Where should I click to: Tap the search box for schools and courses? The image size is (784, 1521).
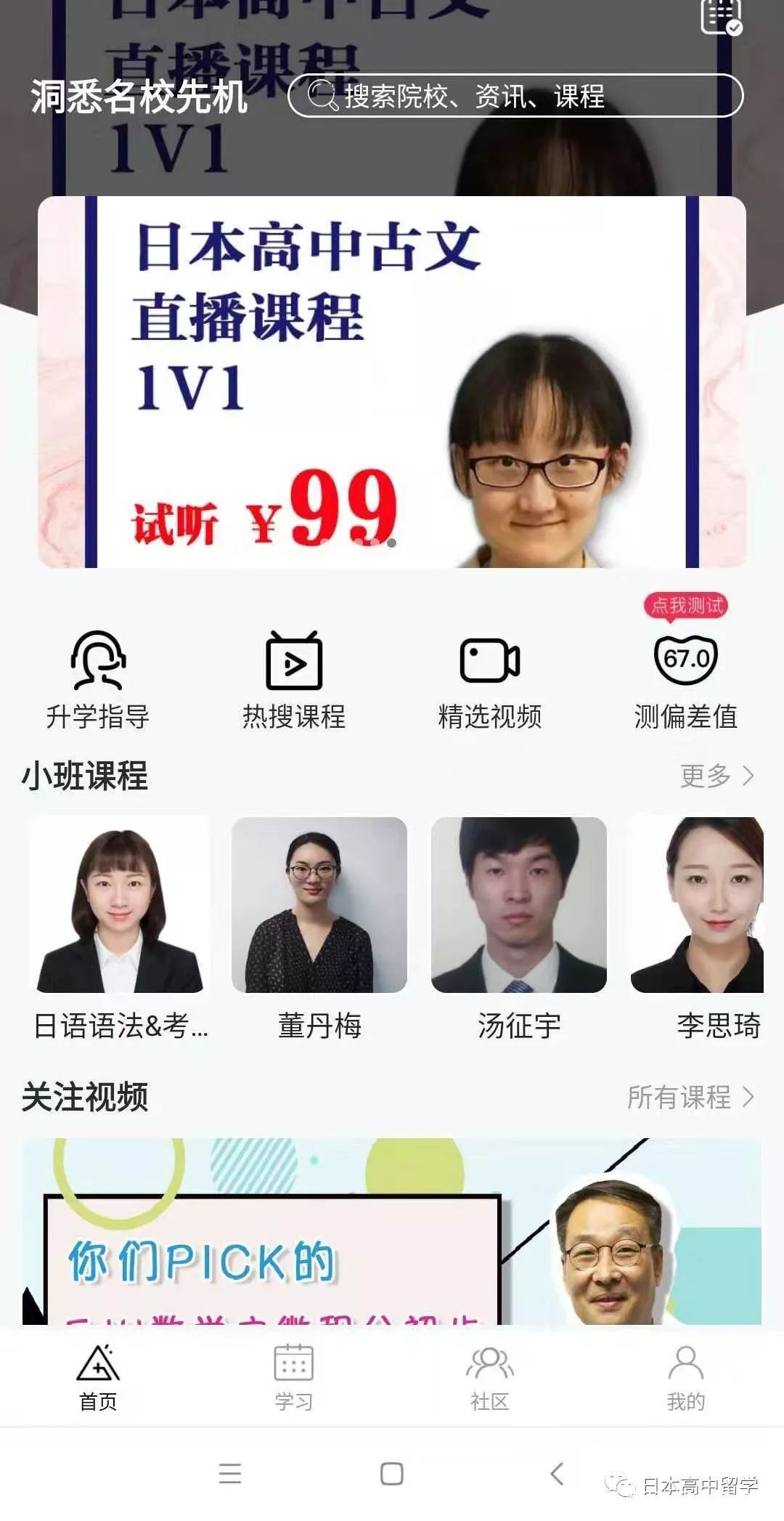pyautogui.click(x=515, y=96)
